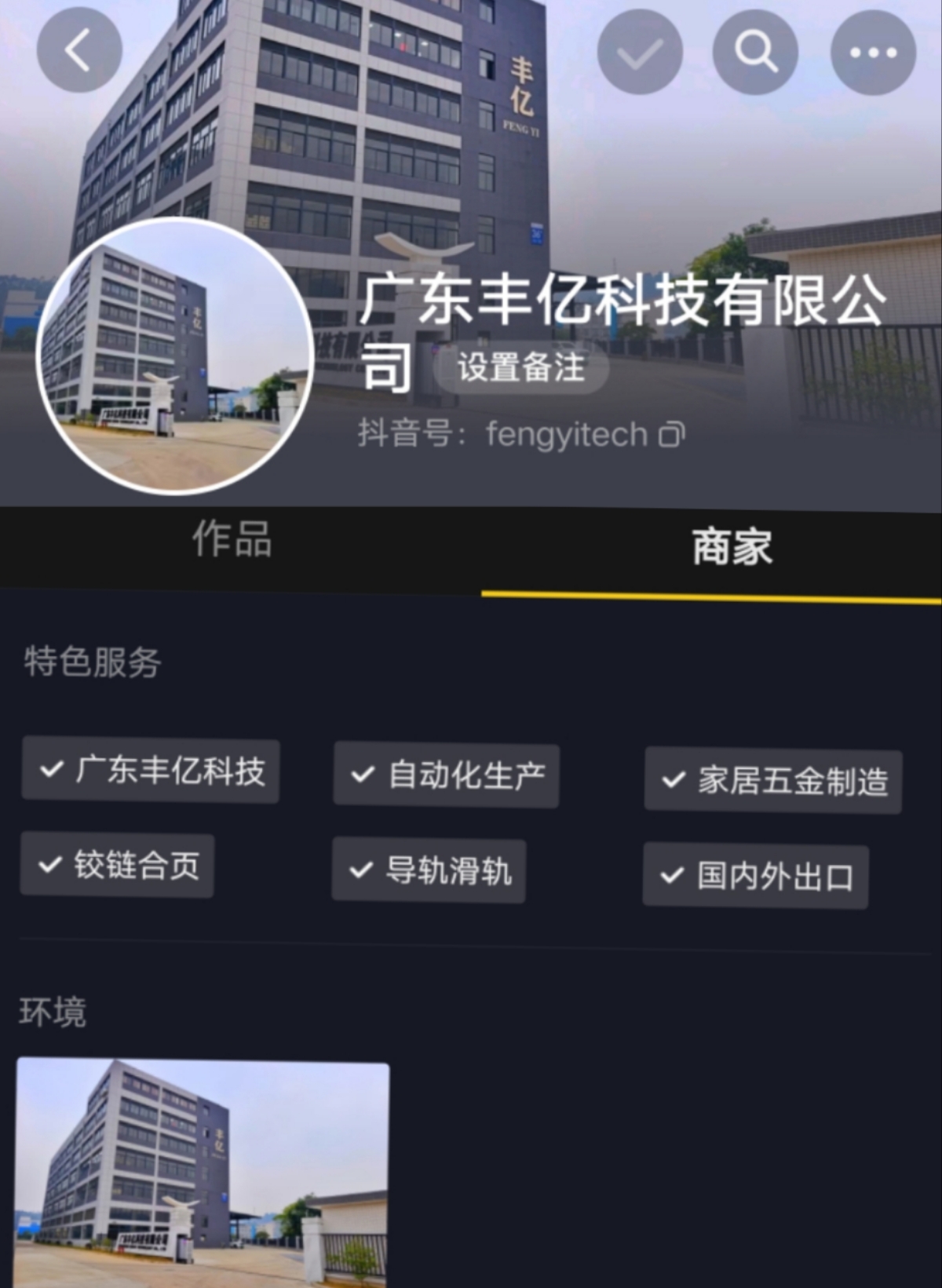Open search on the profile page

(755, 51)
